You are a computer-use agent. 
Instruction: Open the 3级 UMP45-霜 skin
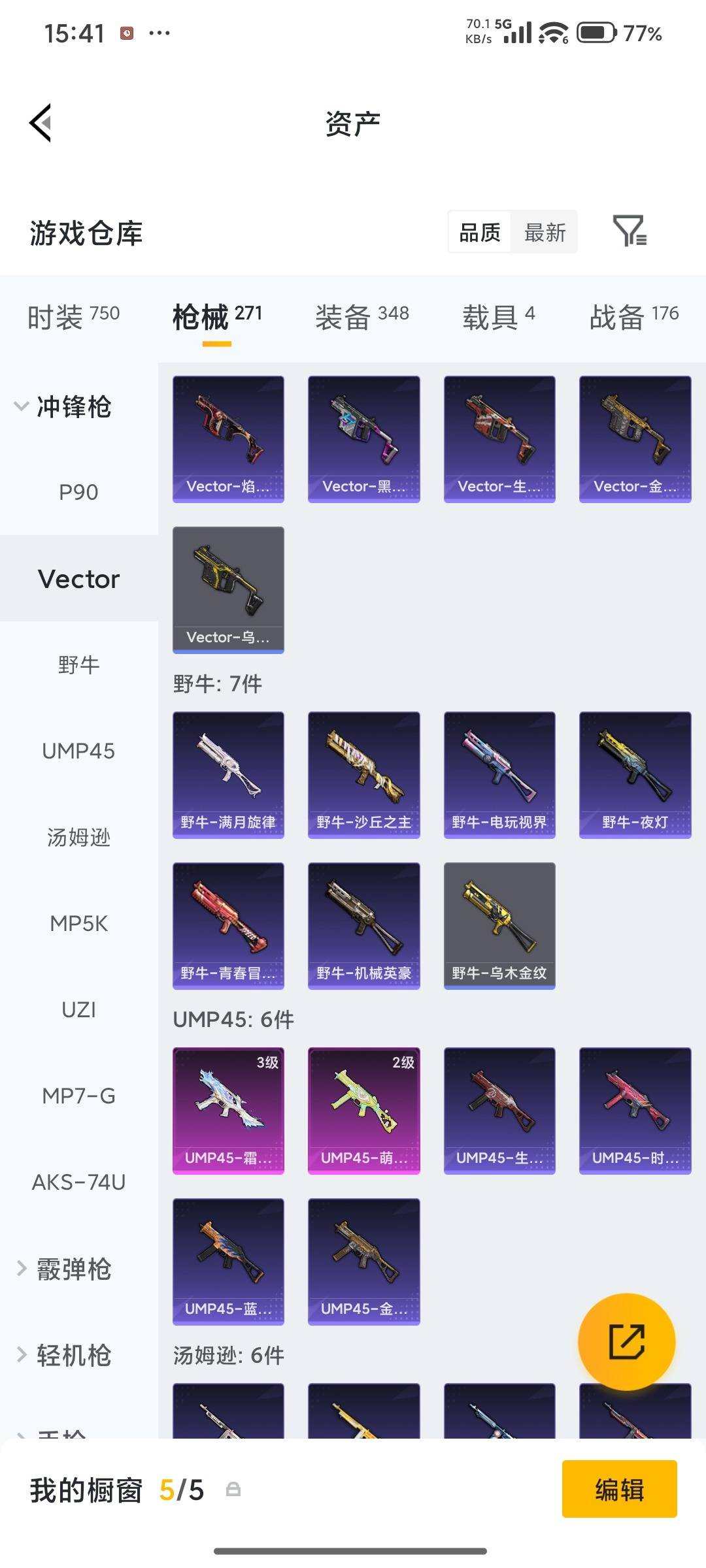tap(228, 1111)
